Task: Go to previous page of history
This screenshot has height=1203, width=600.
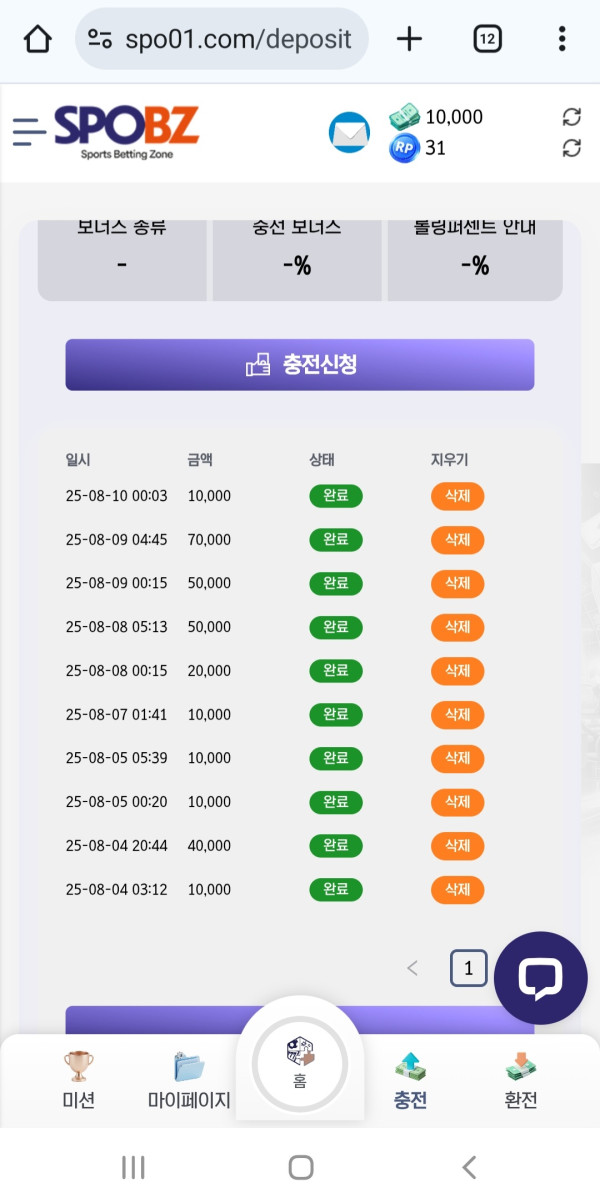Action: tap(412, 968)
